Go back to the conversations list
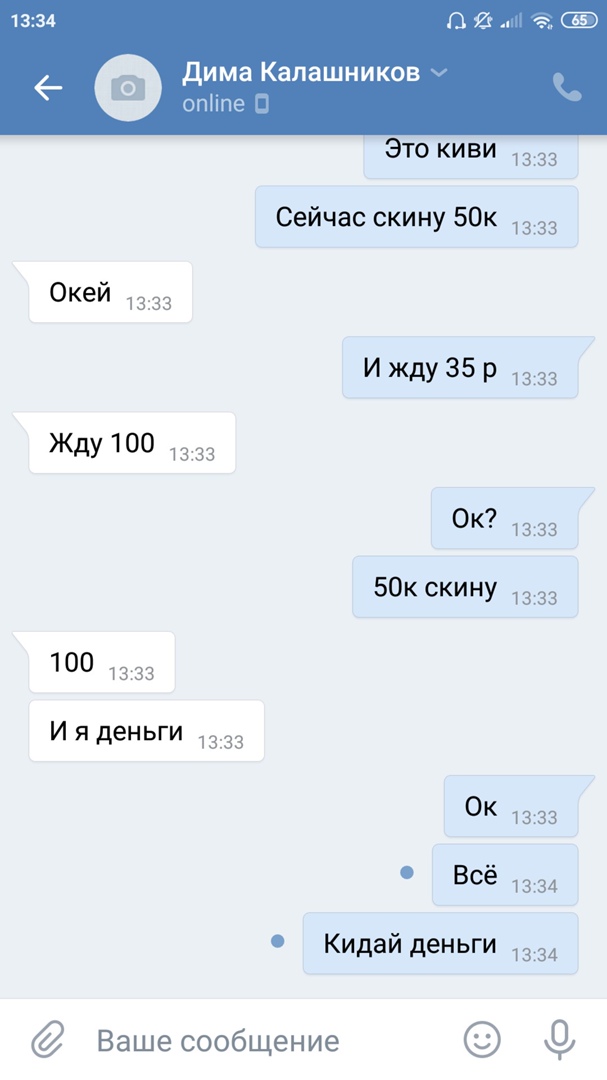Image resolution: width=607 pixels, height=1080 pixels. pyautogui.click(x=47, y=88)
